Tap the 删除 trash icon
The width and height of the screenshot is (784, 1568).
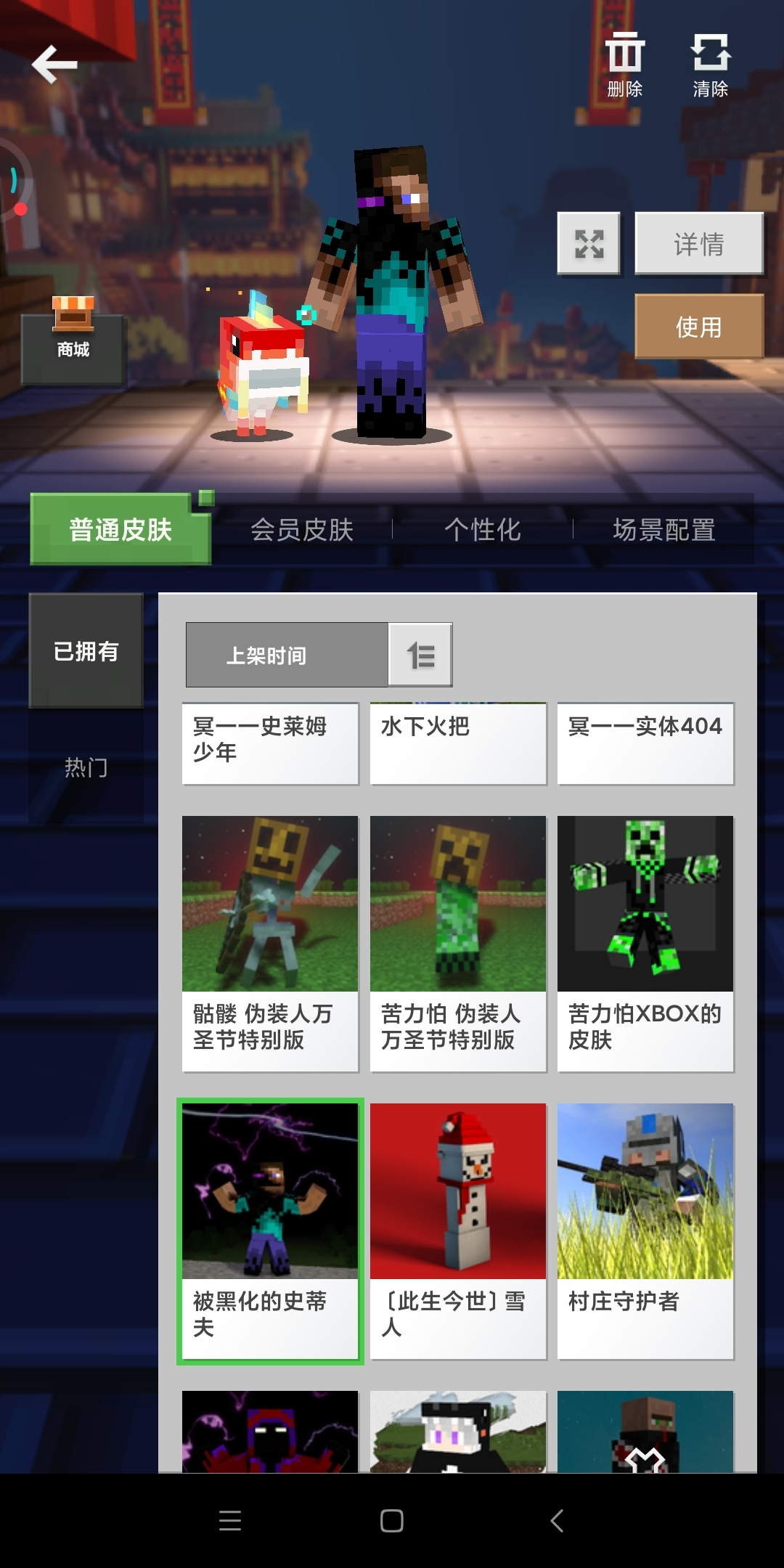click(624, 64)
